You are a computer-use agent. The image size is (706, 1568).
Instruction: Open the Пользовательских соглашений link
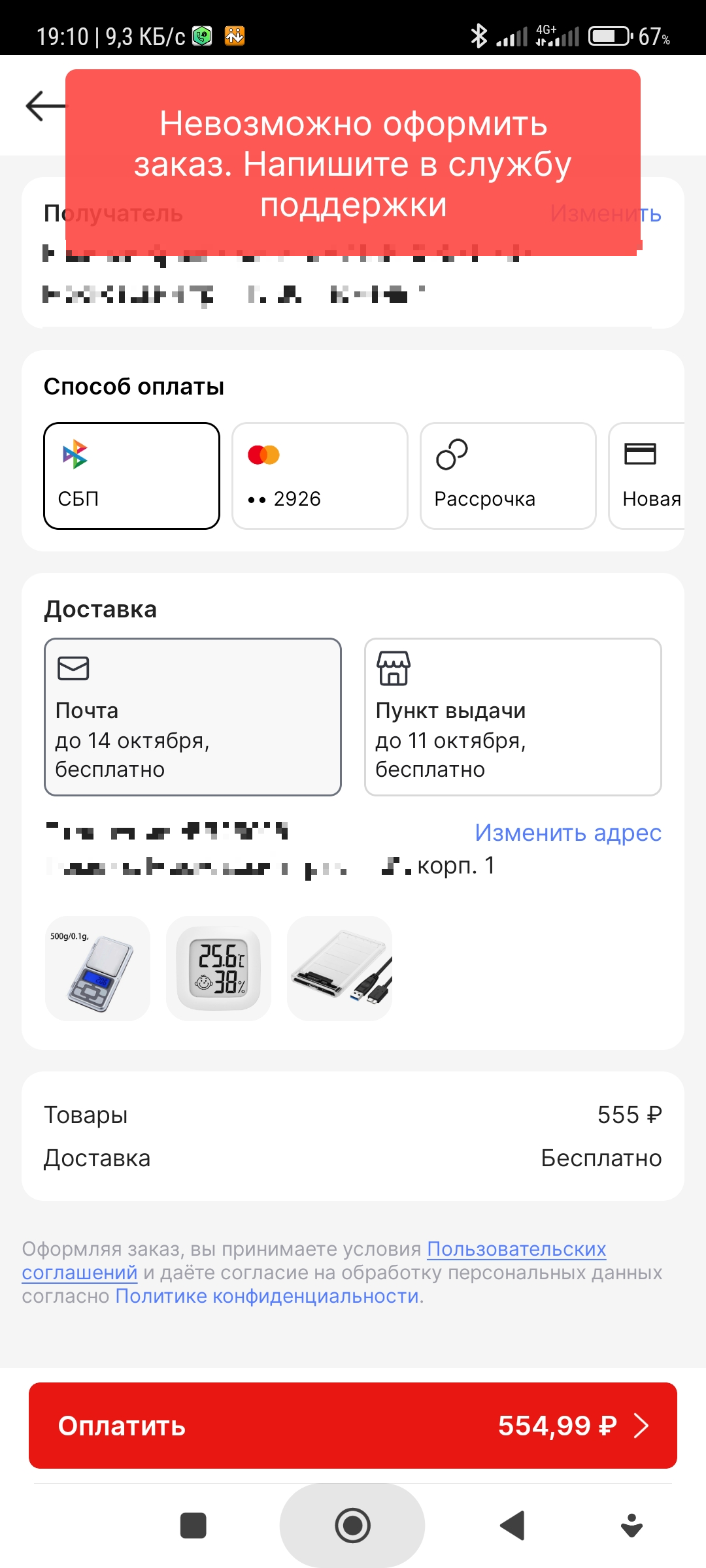(516, 1249)
